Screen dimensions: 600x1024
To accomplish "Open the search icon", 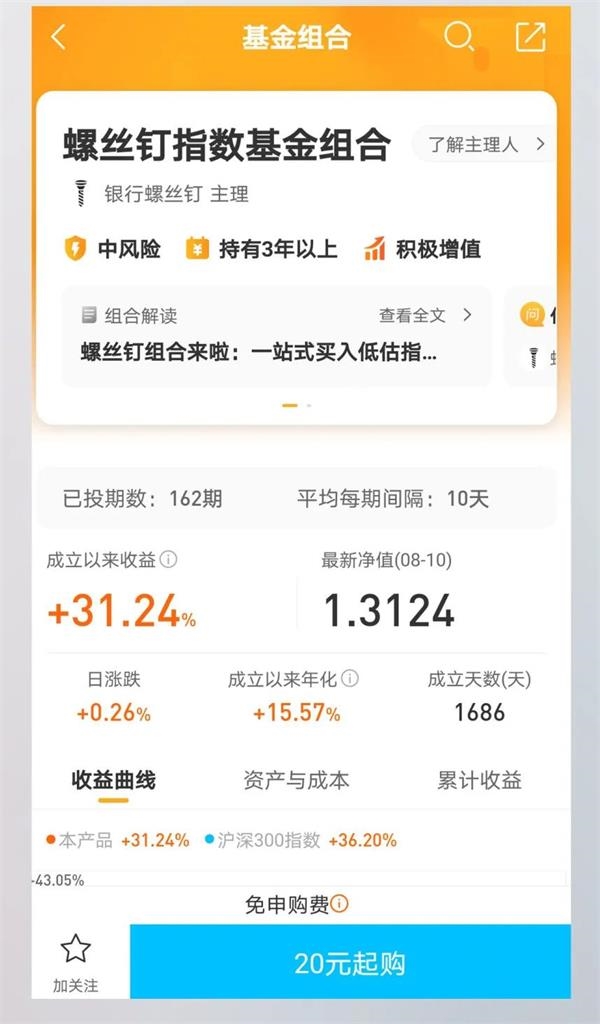I will click(458, 37).
